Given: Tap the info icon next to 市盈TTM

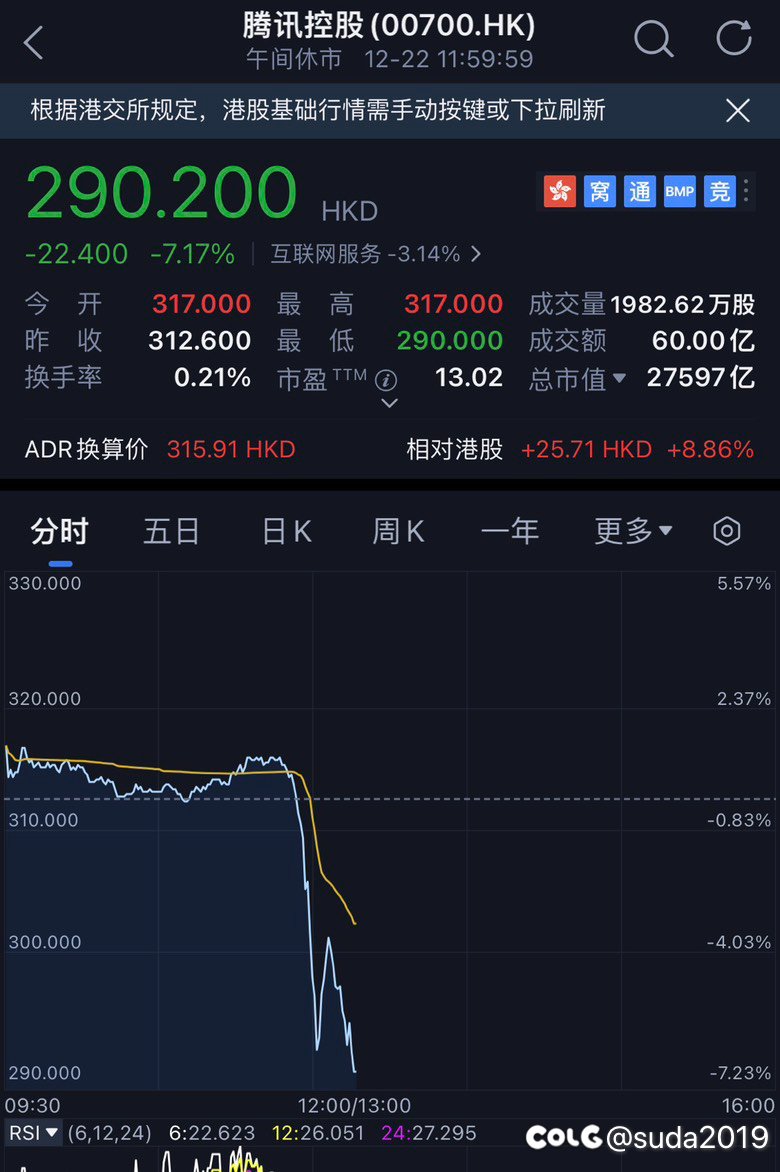Looking at the screenshot, I should (388, 379).
